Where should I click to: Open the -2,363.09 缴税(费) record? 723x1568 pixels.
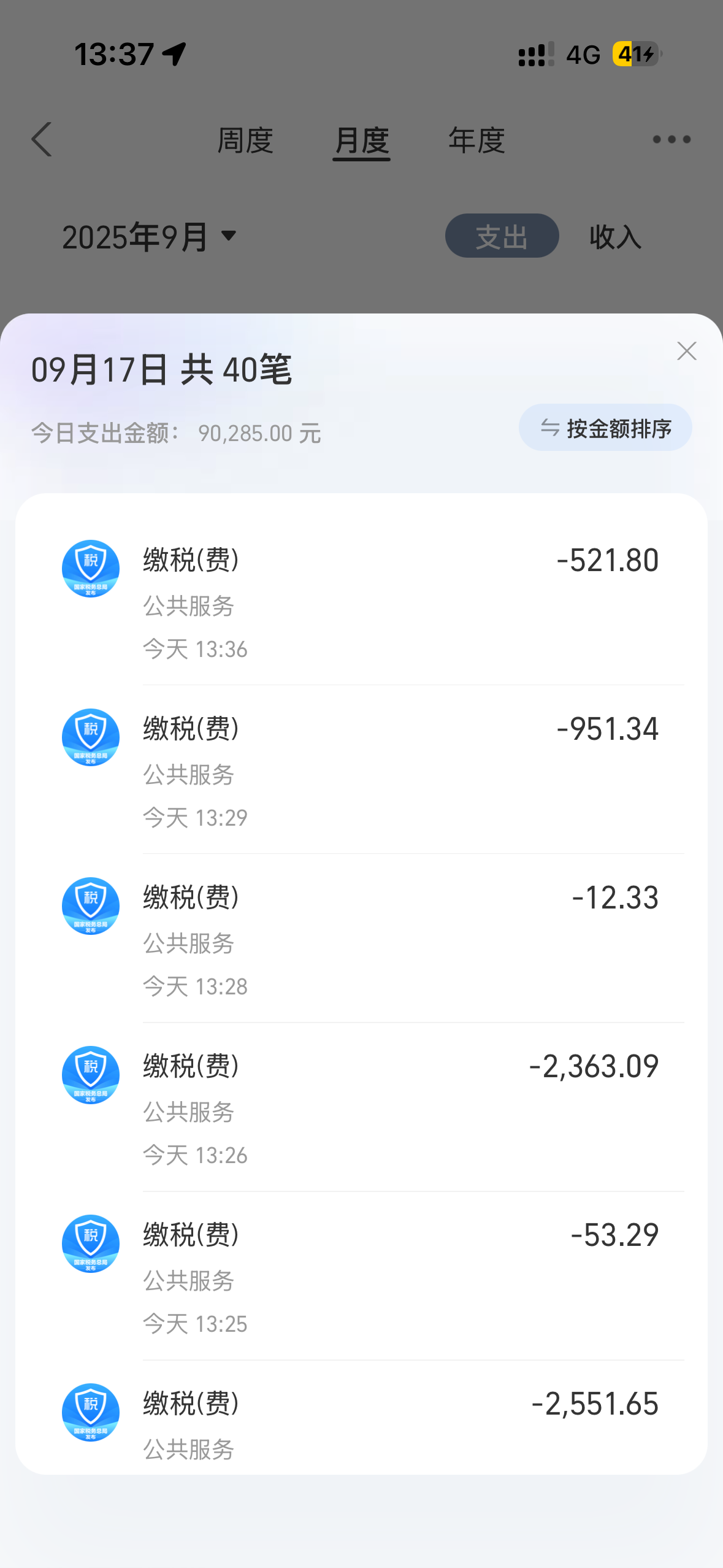361,1107
